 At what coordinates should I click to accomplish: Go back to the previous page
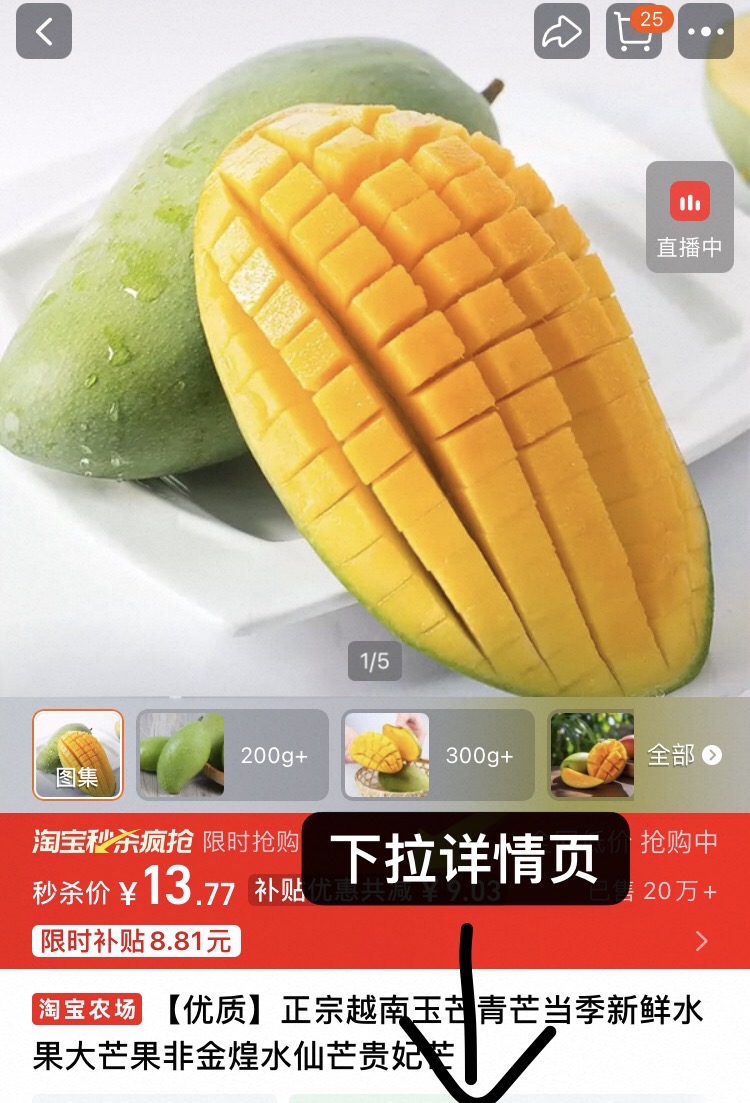point(44,32)
